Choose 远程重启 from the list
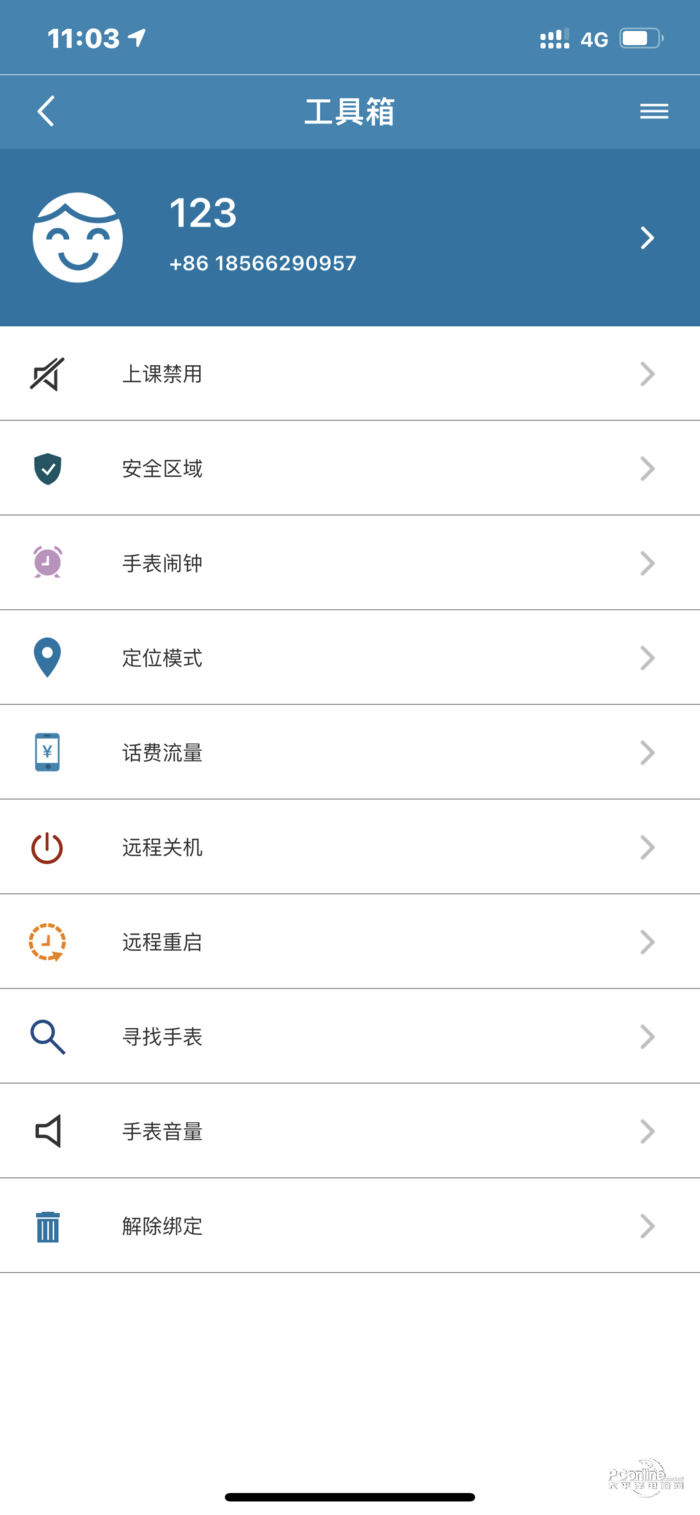Viewport: 700px width, 1515px height. 350,942
